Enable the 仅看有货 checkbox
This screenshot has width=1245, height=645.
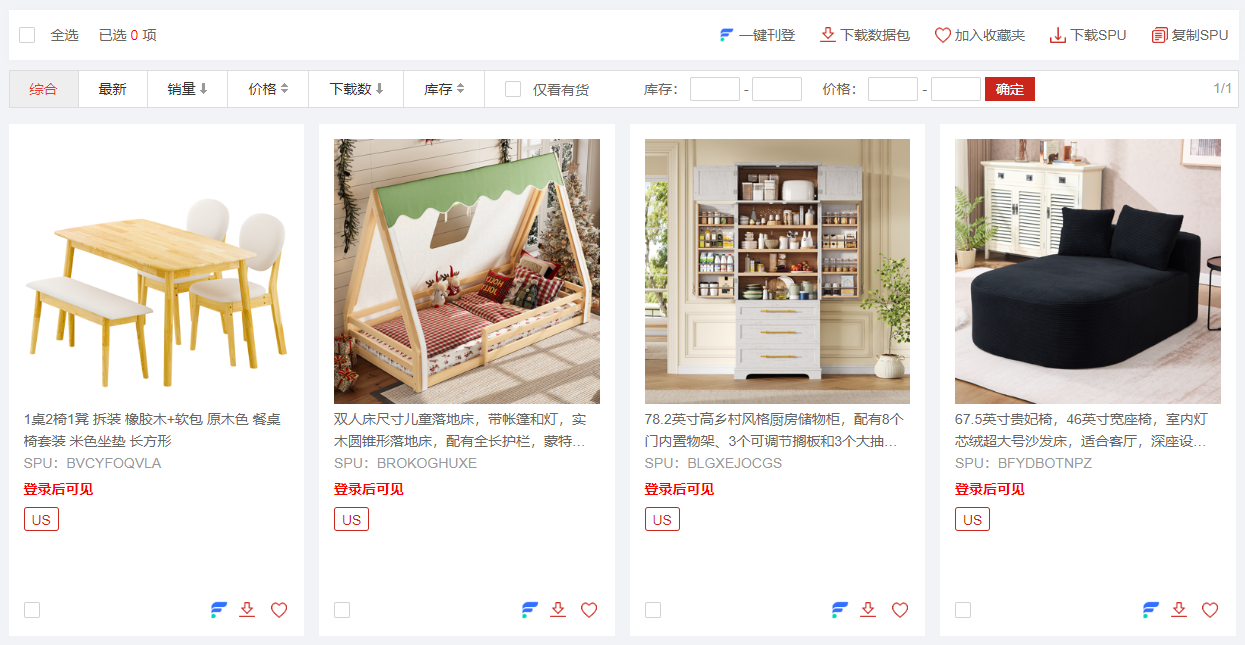(x=513, y=89)
